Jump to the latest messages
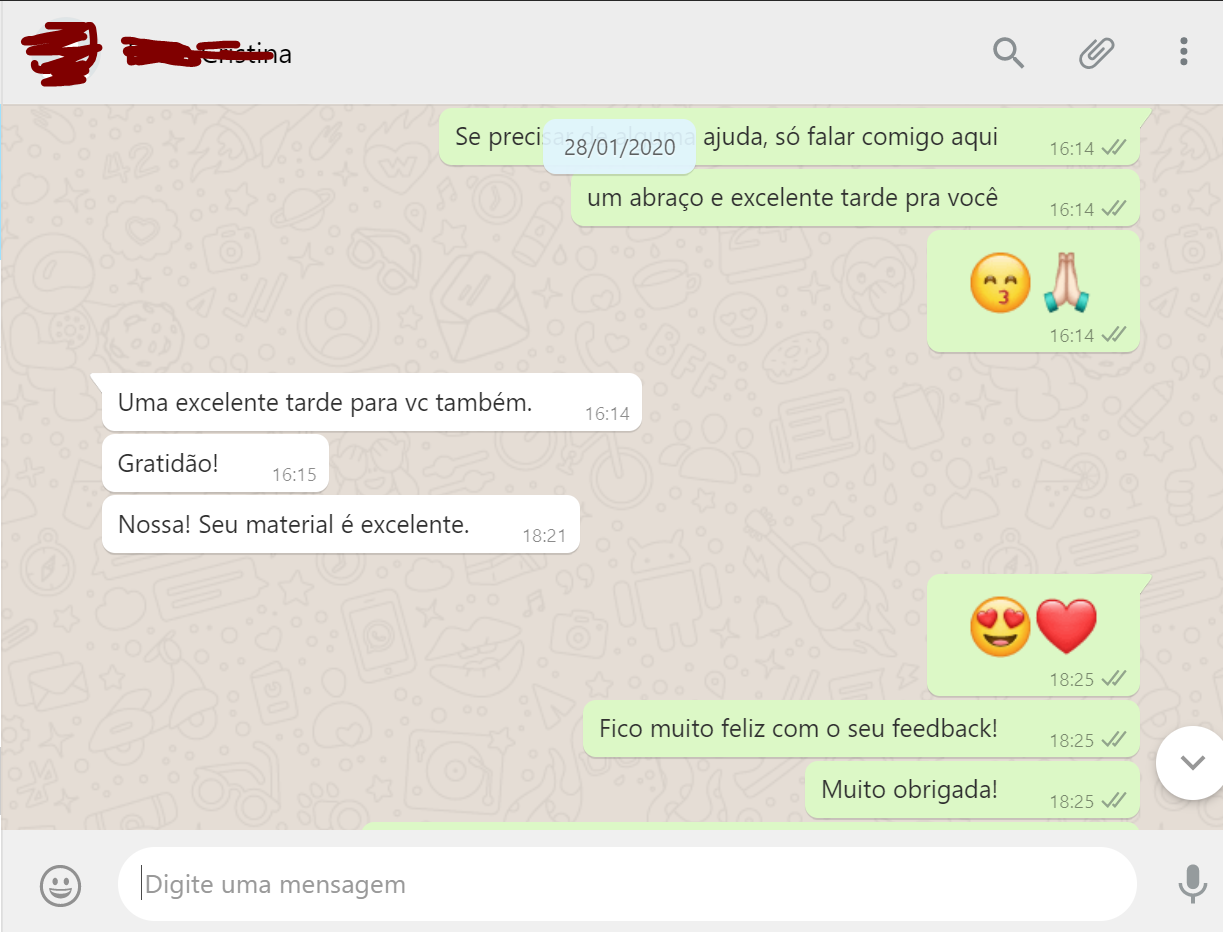The image size is (1223, 932). (x=1191, y=763)
